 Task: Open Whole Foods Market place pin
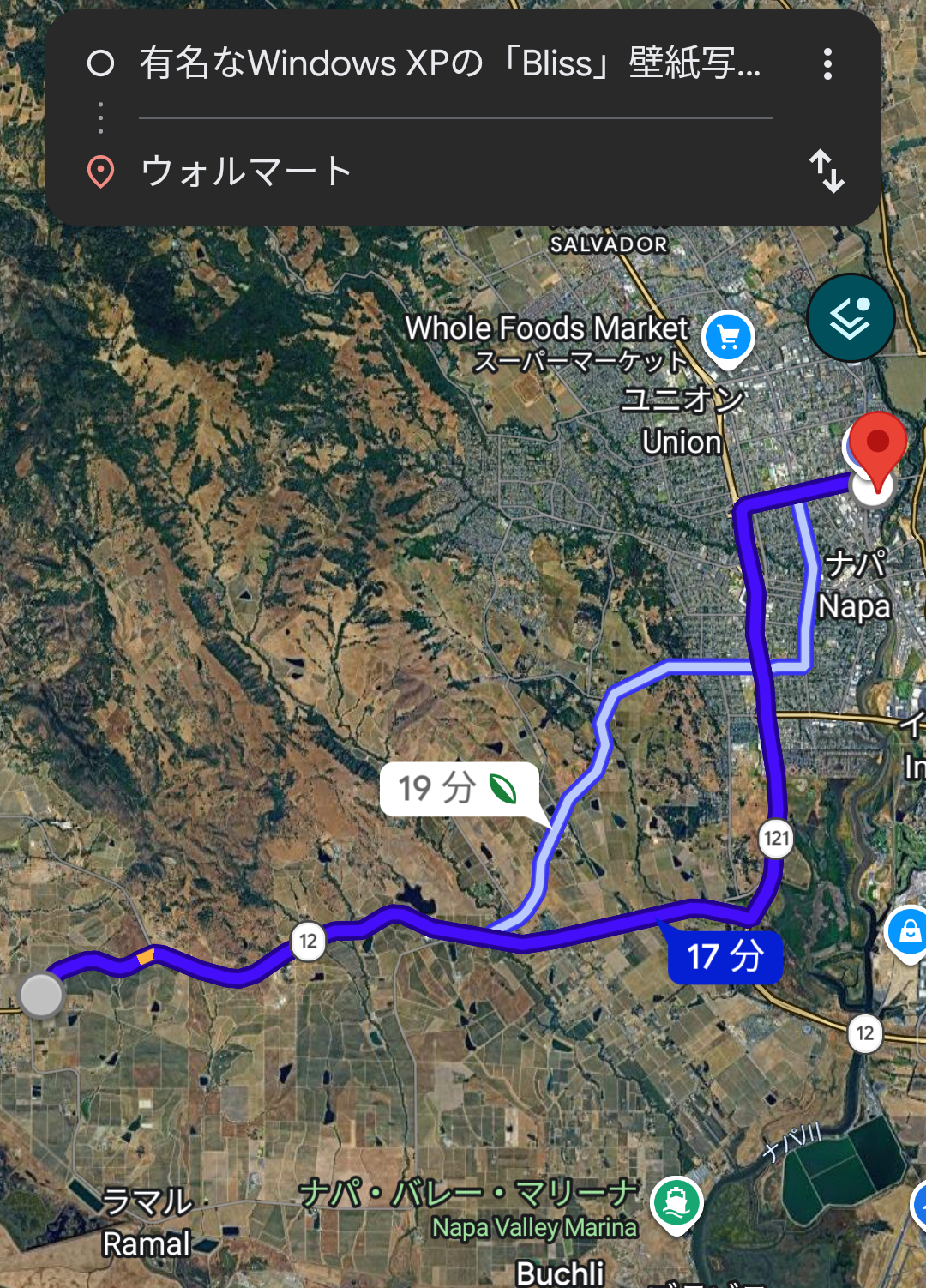coord(728,338)
